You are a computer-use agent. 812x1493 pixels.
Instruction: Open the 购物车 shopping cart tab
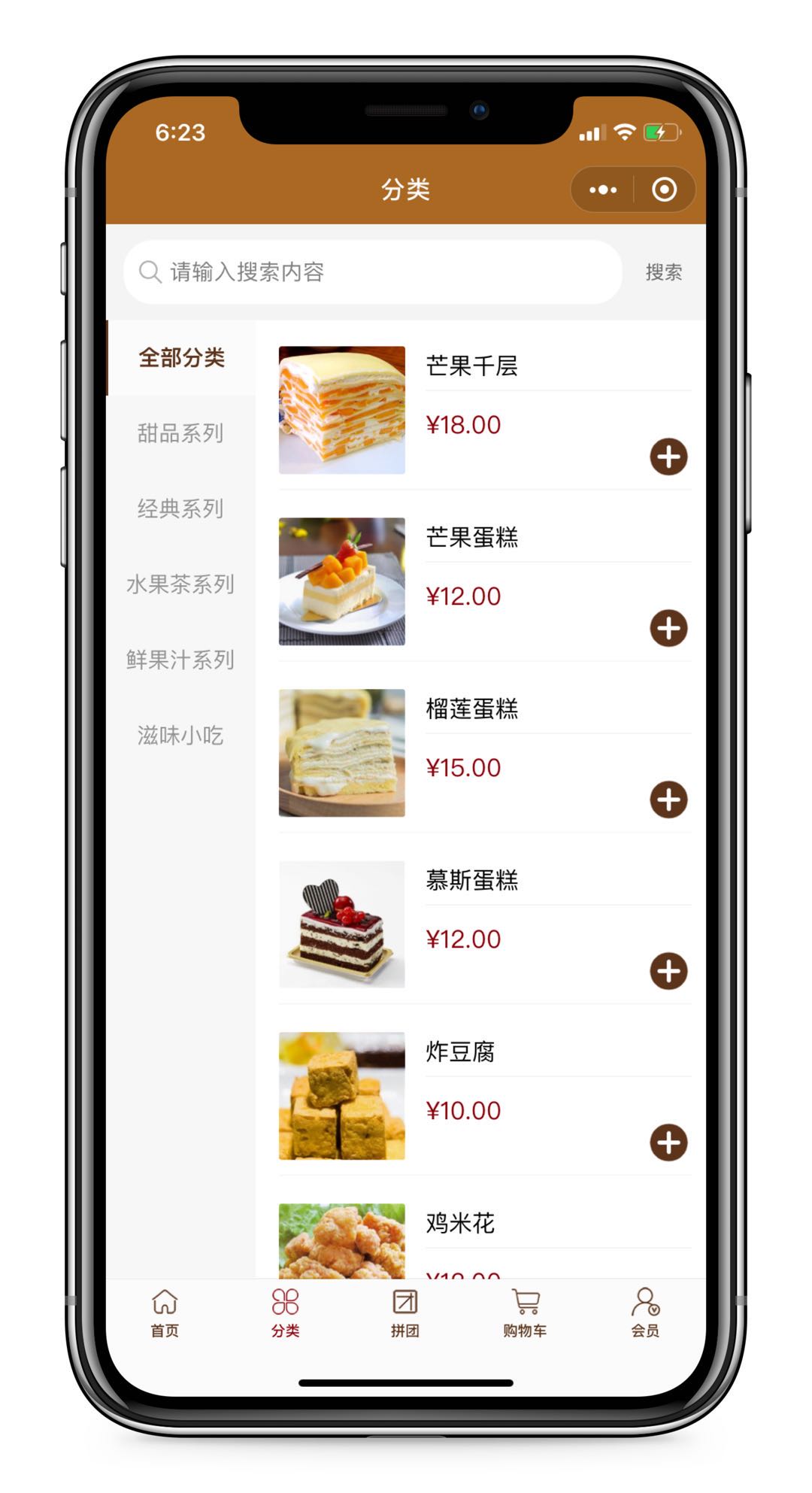coord(525,1313)
